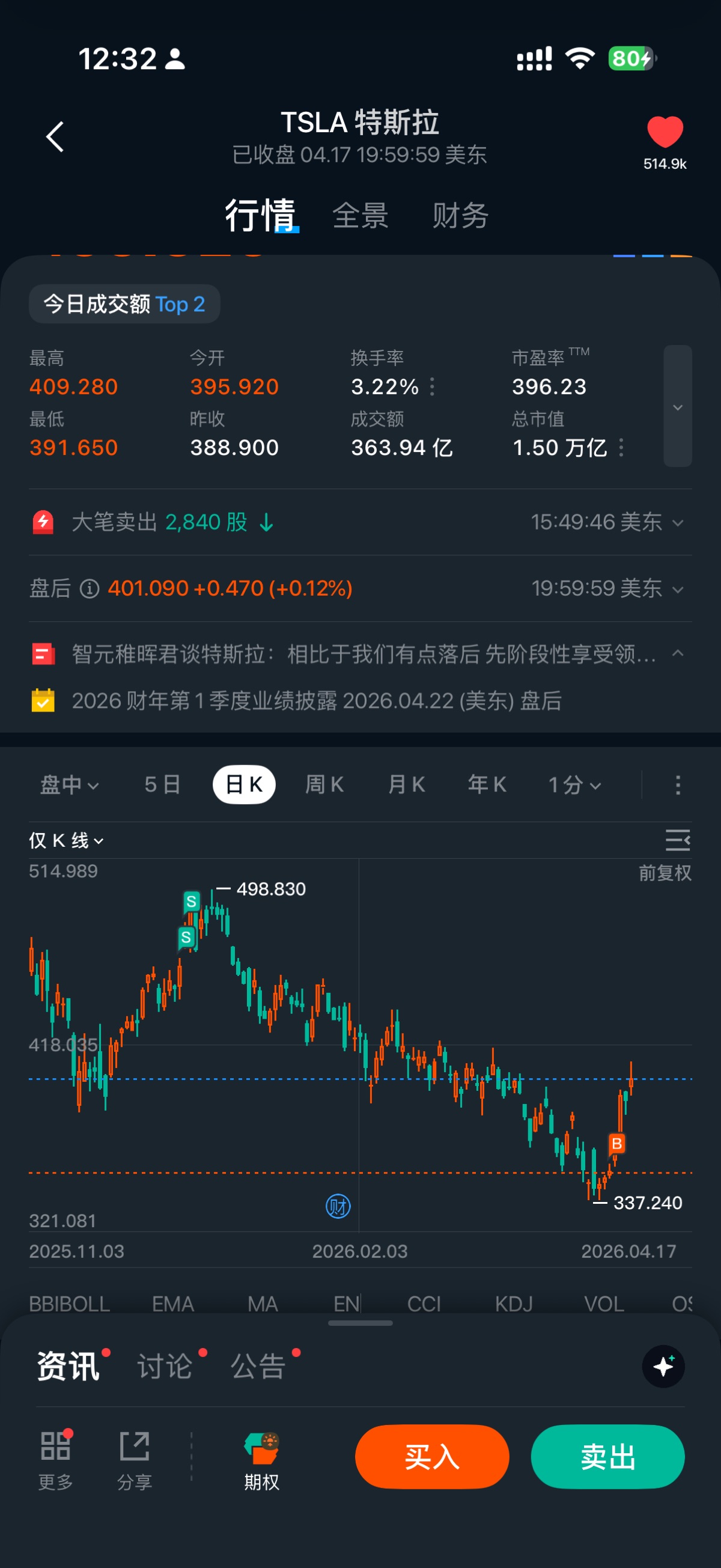The height and width of the screenshot is (1568, 721).
Task: Select the 5日 chart period
Action: coord(162,785)
